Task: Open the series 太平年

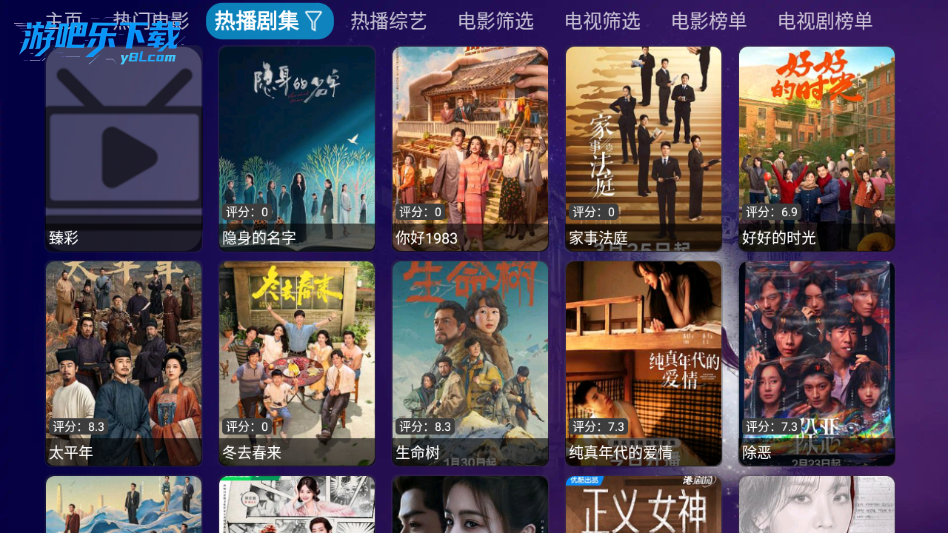Action: [124, 363]
